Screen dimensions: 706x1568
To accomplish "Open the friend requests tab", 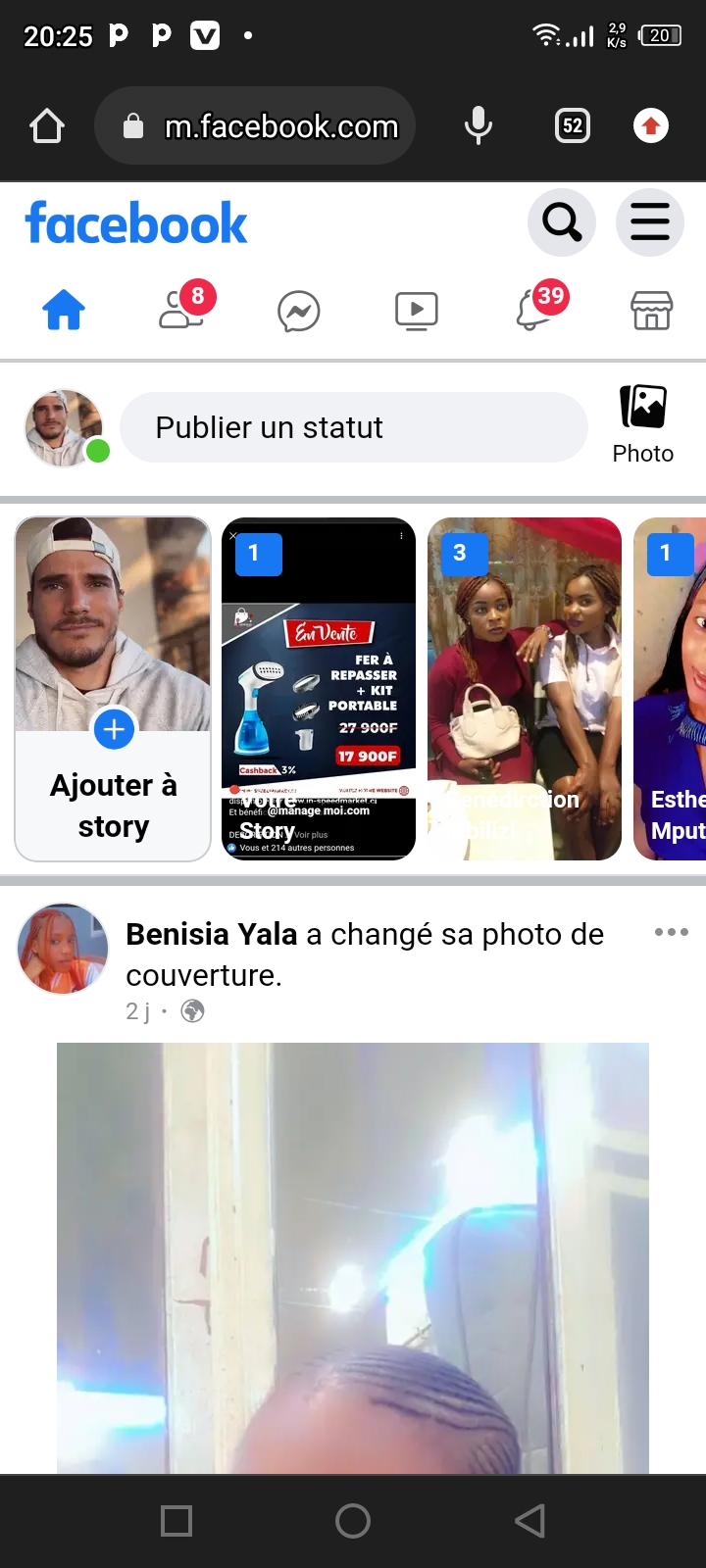I will click(182, 312).
